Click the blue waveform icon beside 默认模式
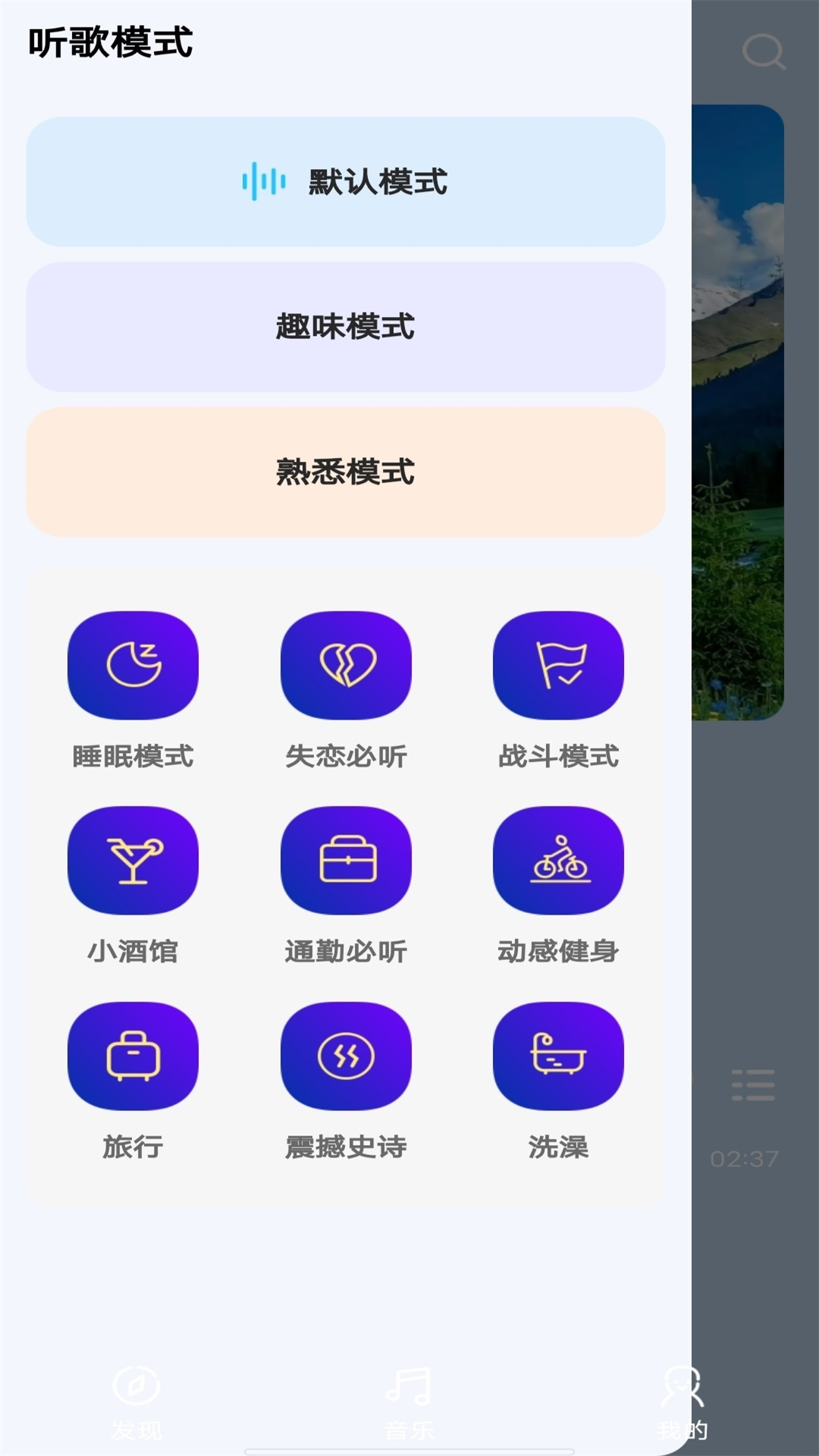Screen dimensions: 819x1456 pyautogui.click(x=262, y=180)
